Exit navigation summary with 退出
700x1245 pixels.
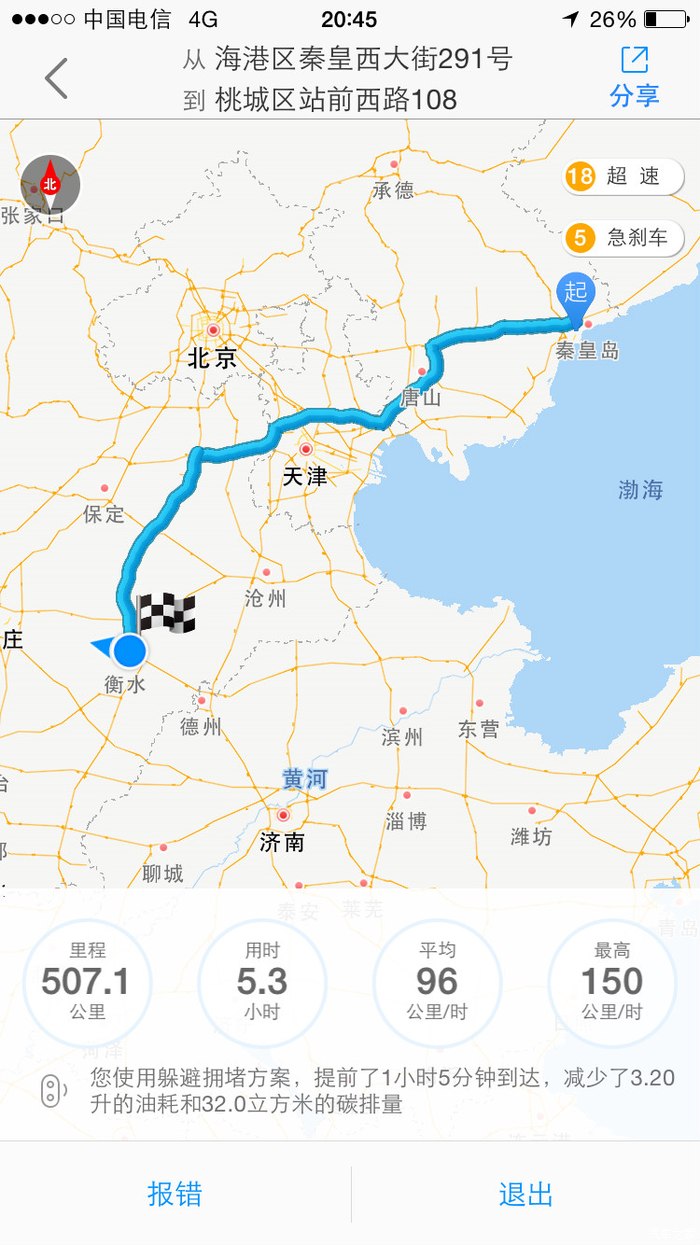click(526, 1193)
